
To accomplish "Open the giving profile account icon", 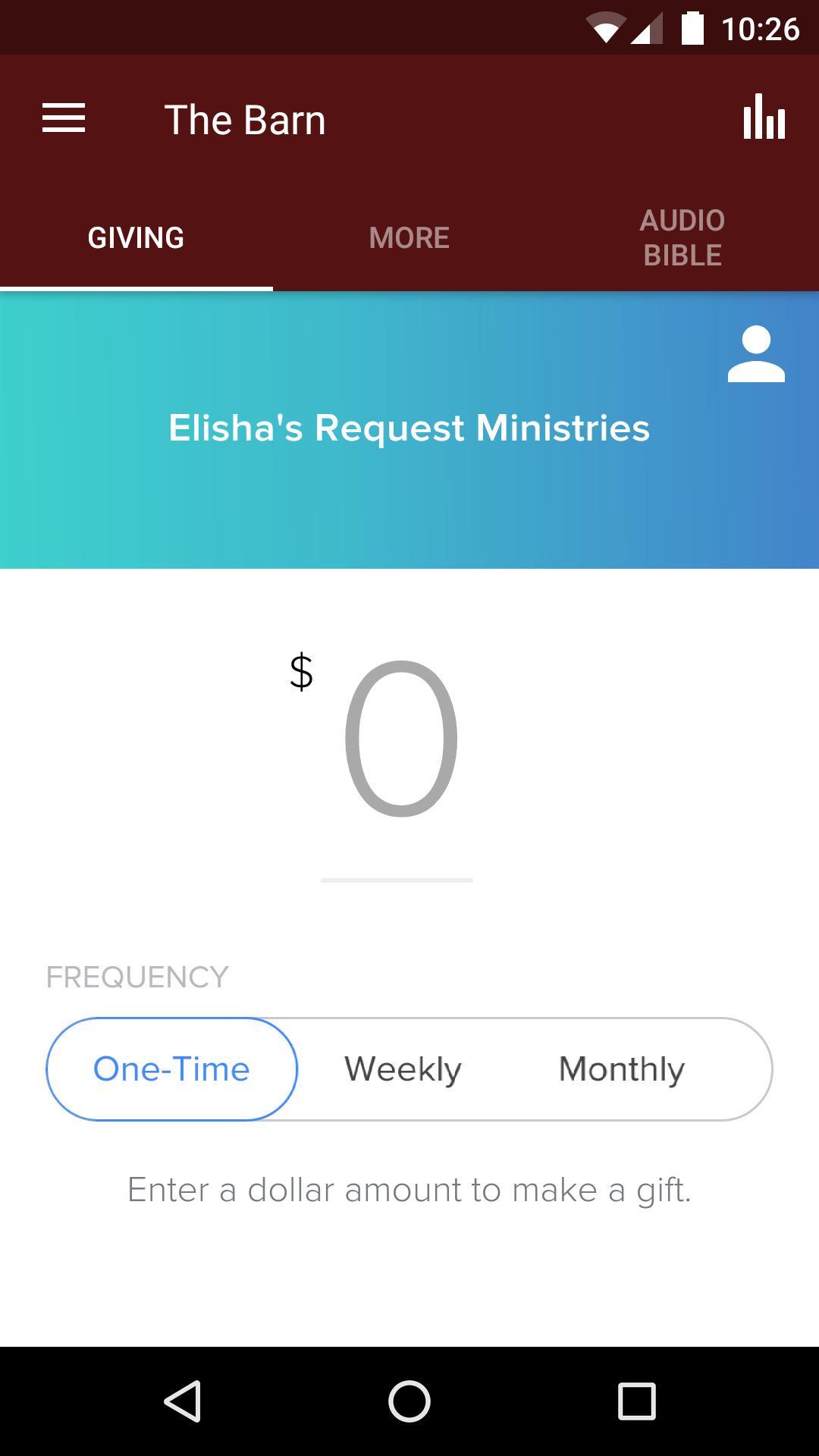I will click(756, 354).
